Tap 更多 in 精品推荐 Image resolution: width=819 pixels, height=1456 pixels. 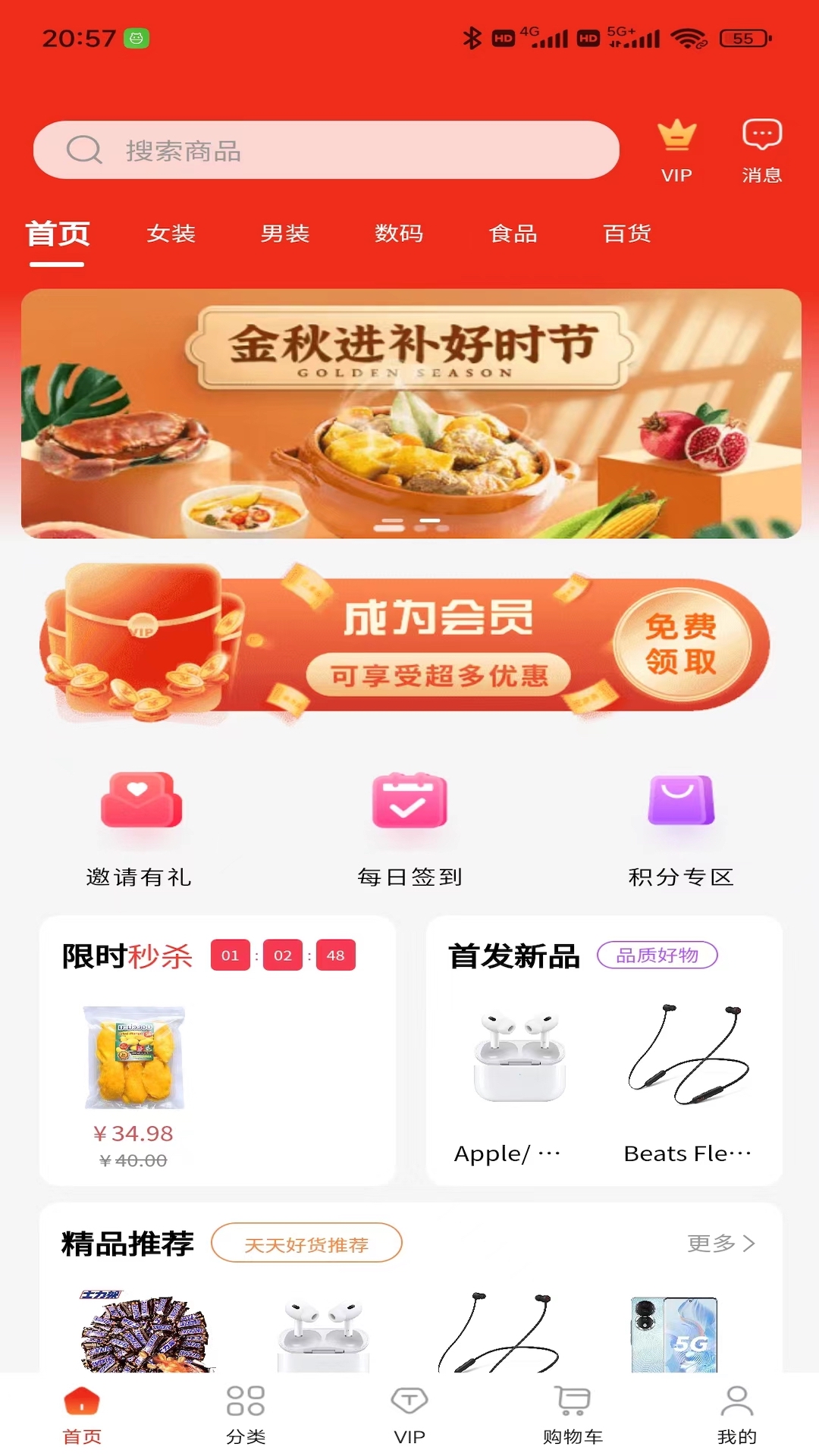[x=720, y=1244]
